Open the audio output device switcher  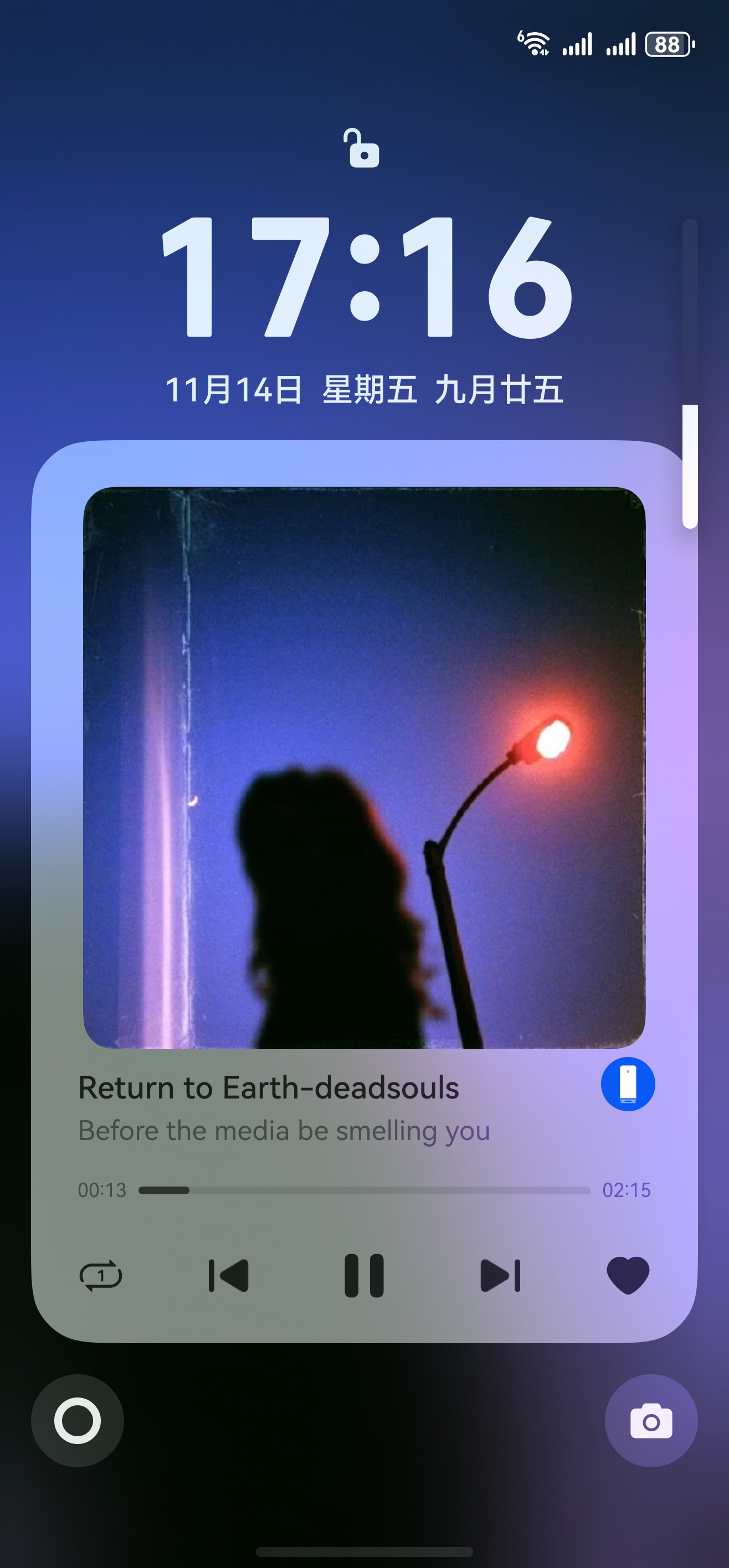point(627,1084)
